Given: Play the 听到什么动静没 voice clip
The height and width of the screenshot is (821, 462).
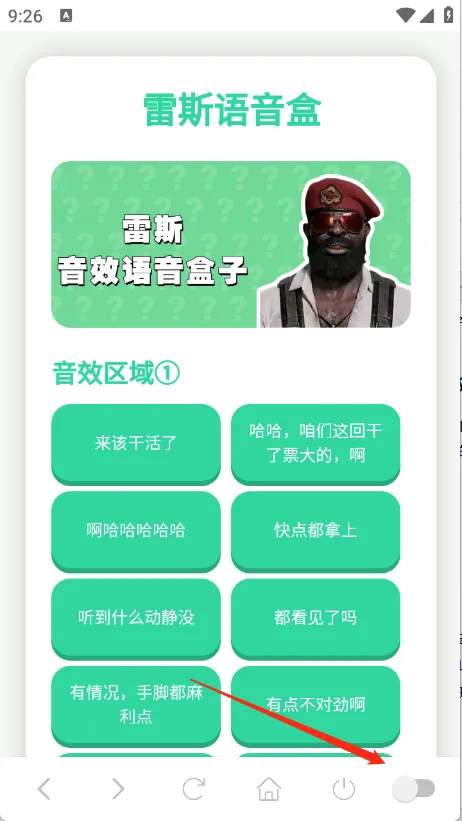Looking at the screenshot, I should tap(136, 618).
